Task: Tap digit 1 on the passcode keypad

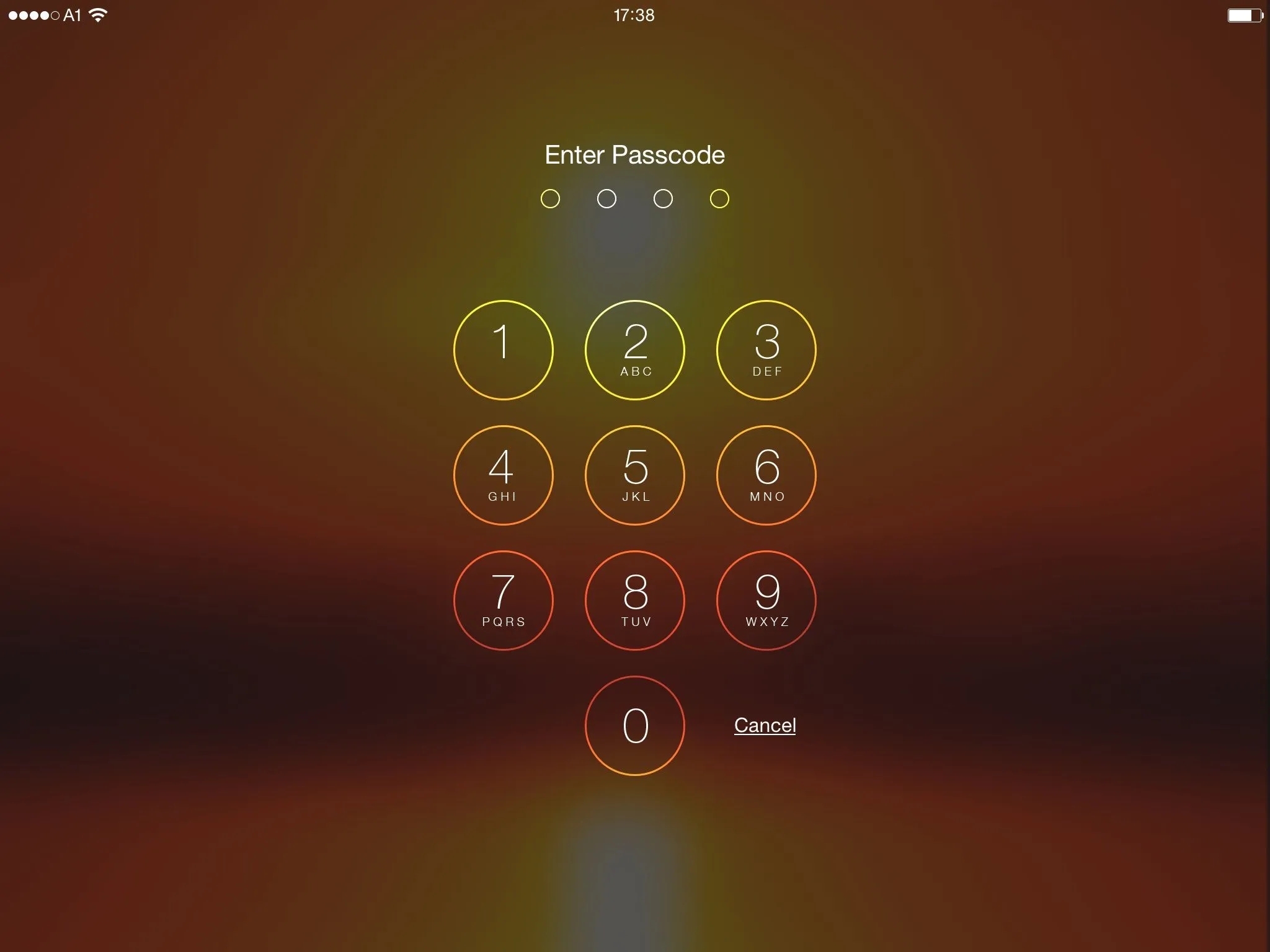Action: coord(503,350)
